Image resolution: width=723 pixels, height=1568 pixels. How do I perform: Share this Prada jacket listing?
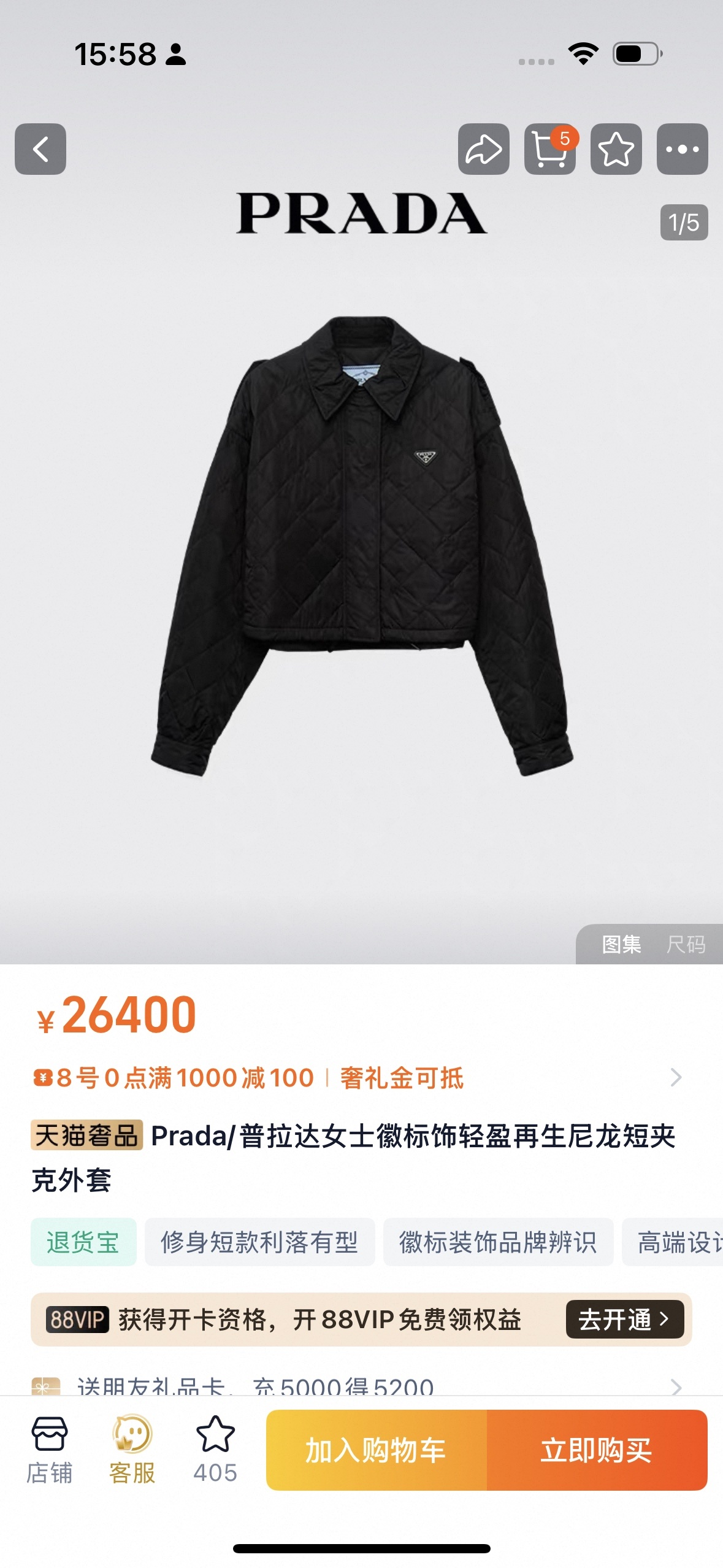click(483, 149)
